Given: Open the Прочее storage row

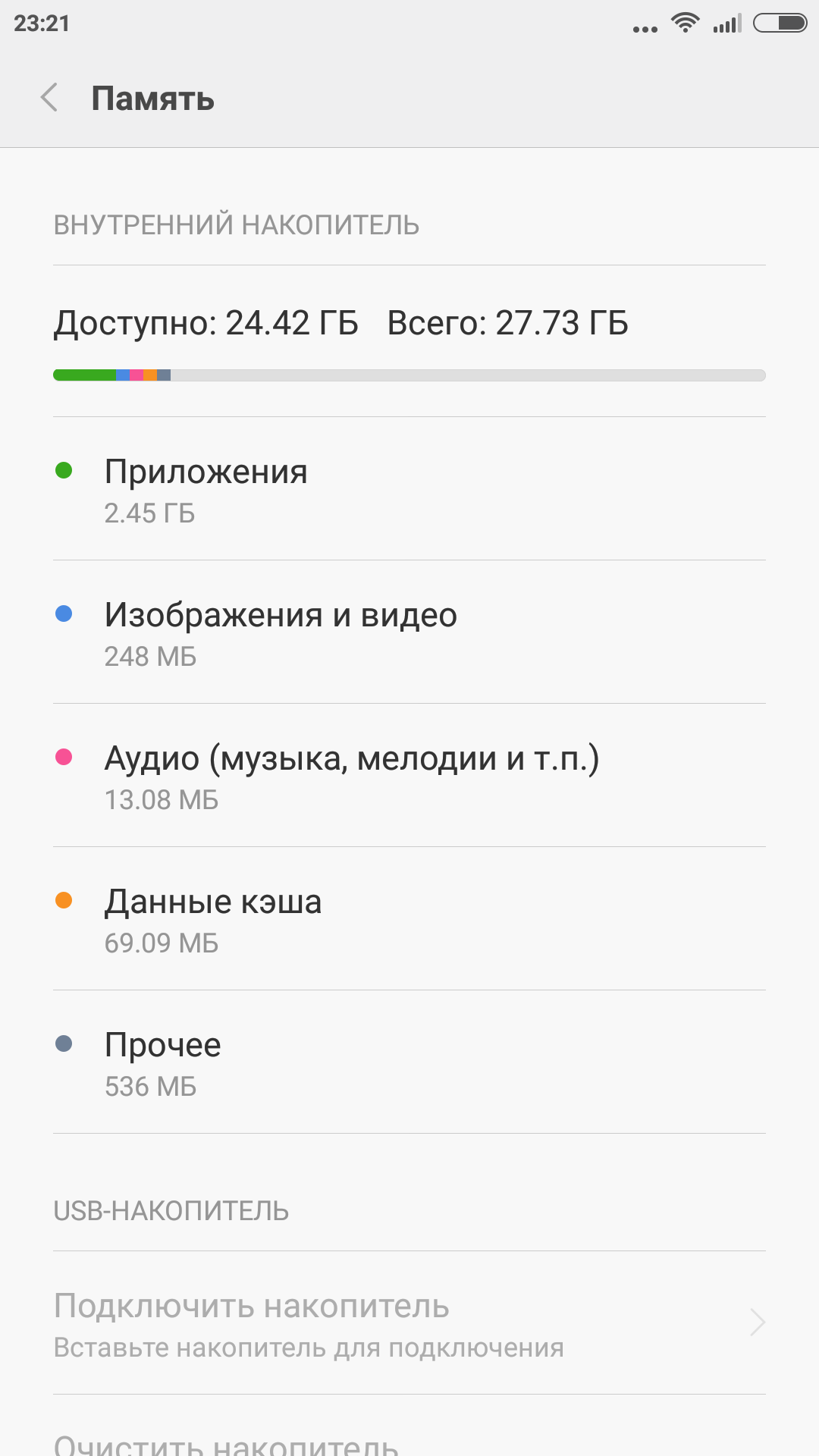Looking at the screenshot, I should pyautogui.click(x=409, y=1062).
